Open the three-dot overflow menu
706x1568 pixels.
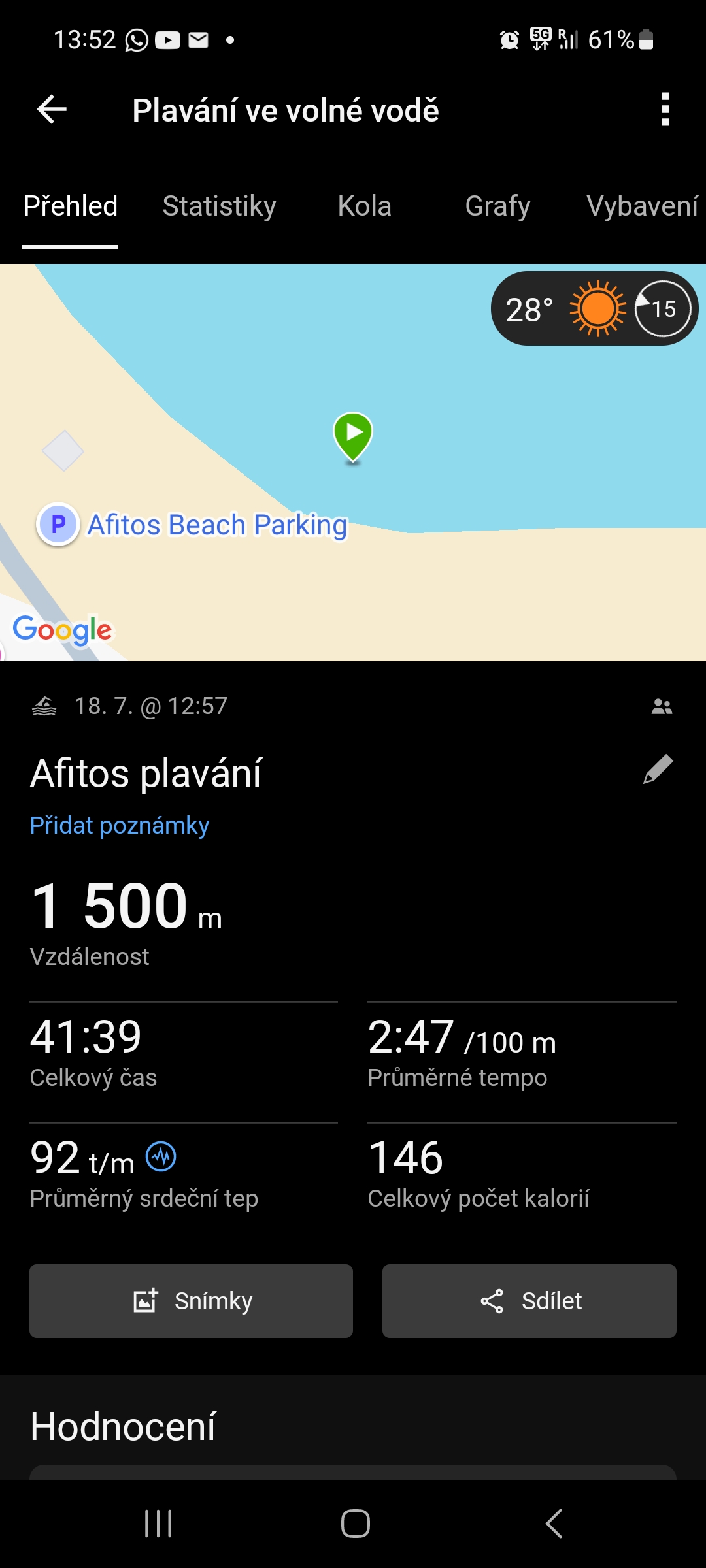(665, 109)
